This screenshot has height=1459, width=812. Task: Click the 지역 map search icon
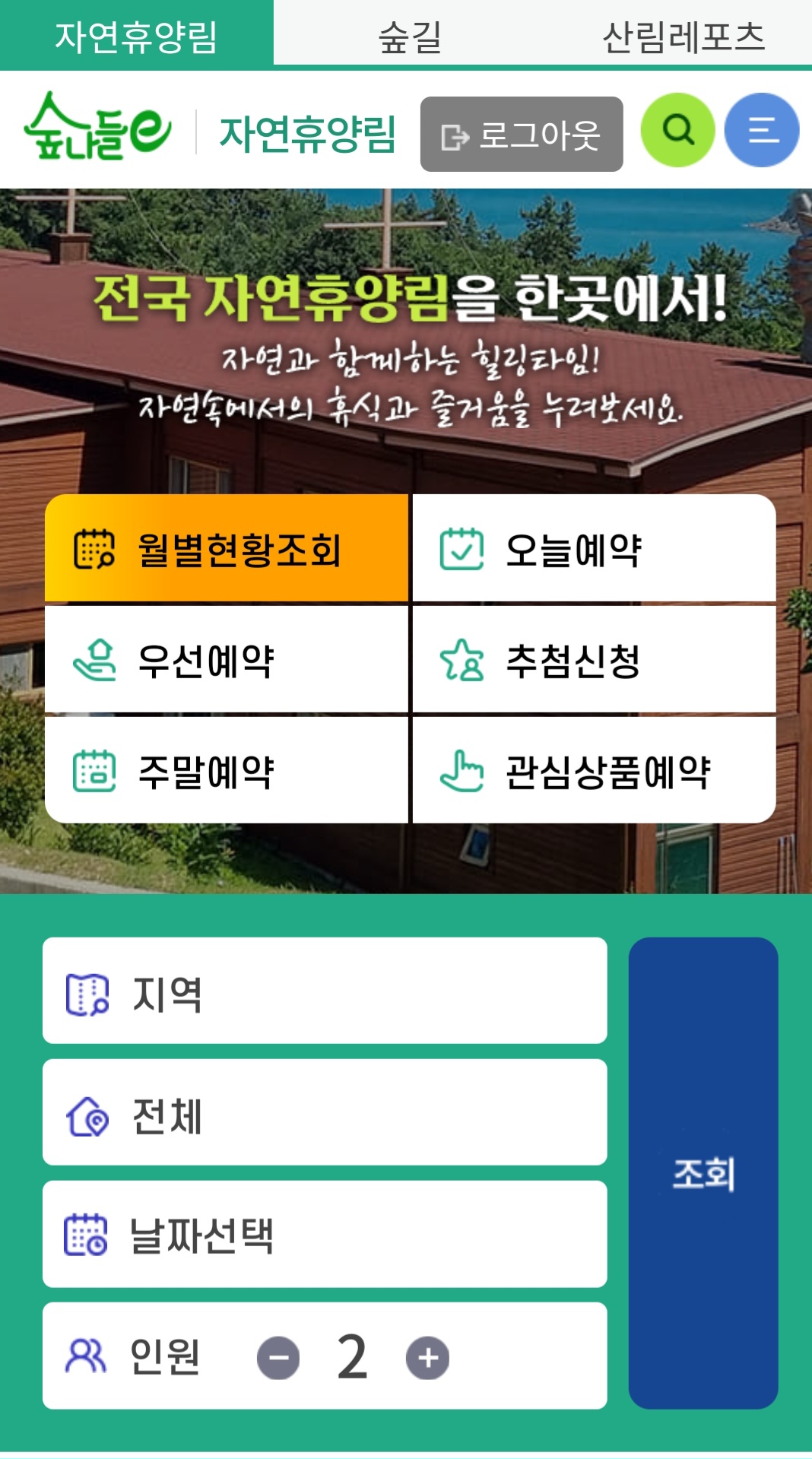tap(86, 994)
